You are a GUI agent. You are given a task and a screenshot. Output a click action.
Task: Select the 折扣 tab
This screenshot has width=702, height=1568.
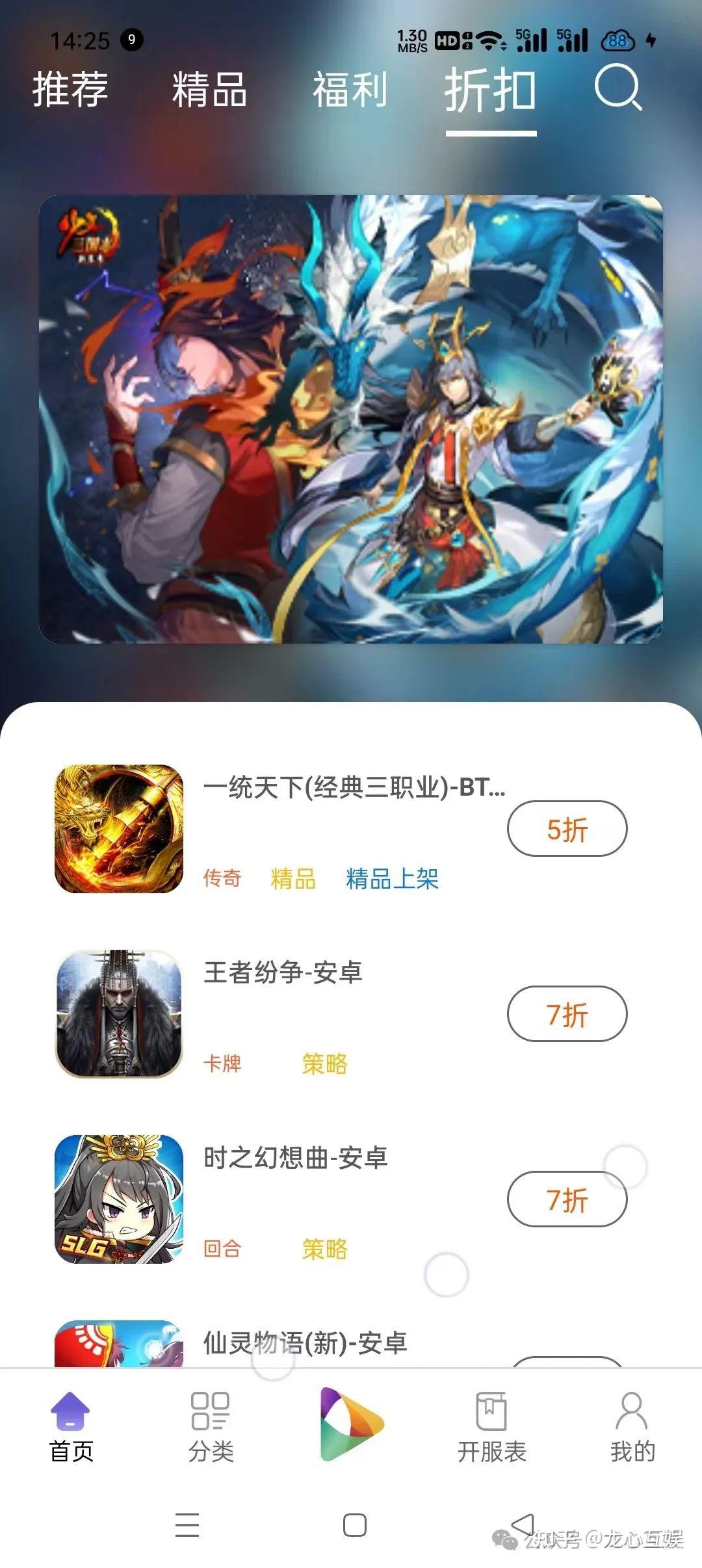[x=491, y=91]
